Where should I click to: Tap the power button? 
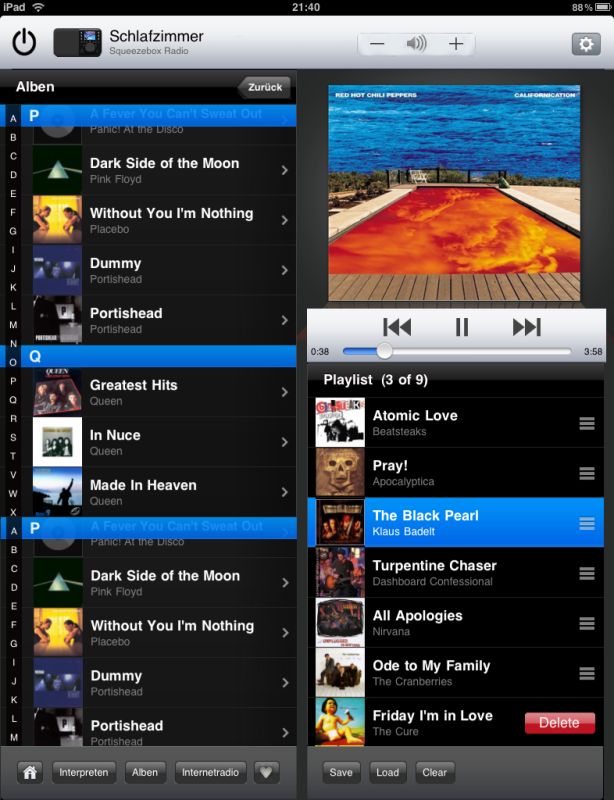pos(24,42)
